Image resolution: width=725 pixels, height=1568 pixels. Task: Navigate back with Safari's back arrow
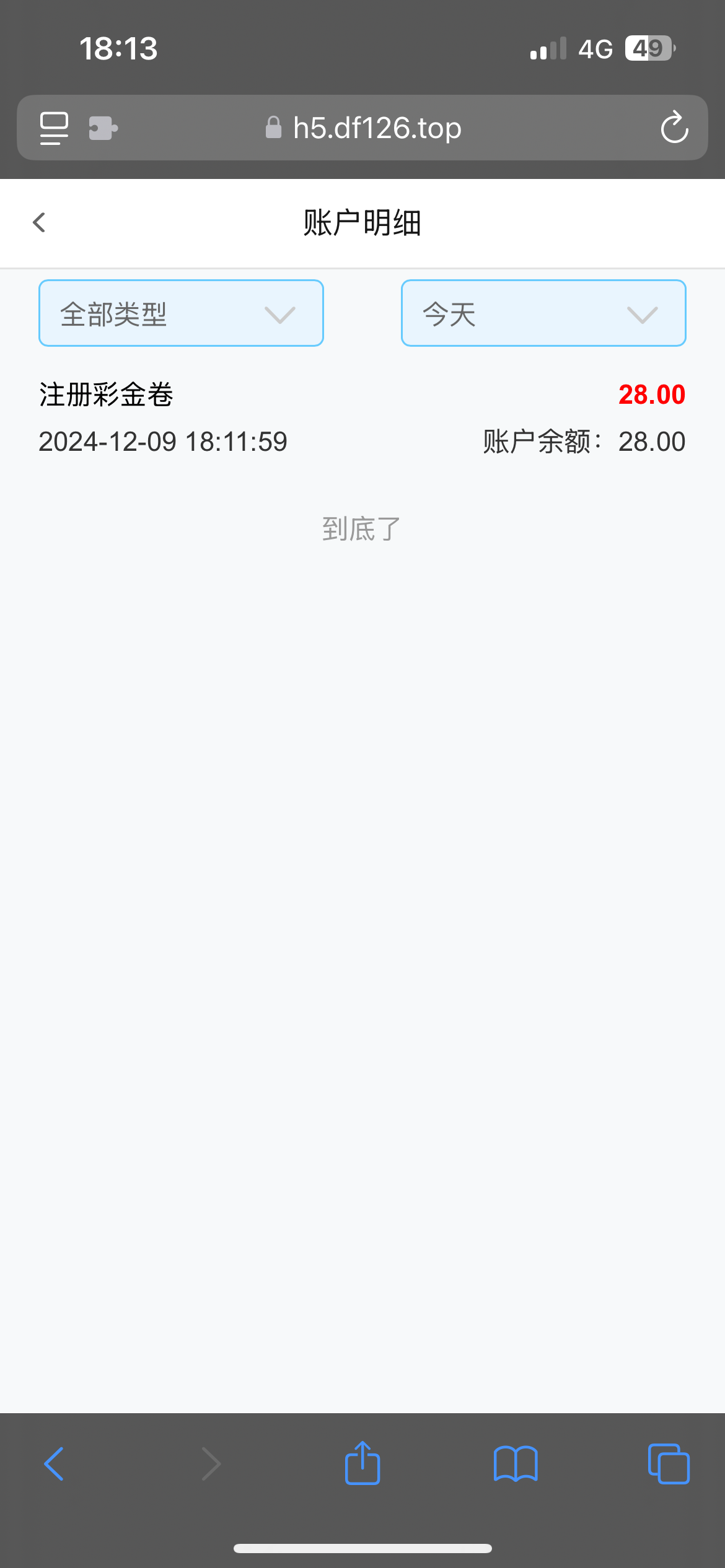pyautogui.click(x=55, y=1464)
